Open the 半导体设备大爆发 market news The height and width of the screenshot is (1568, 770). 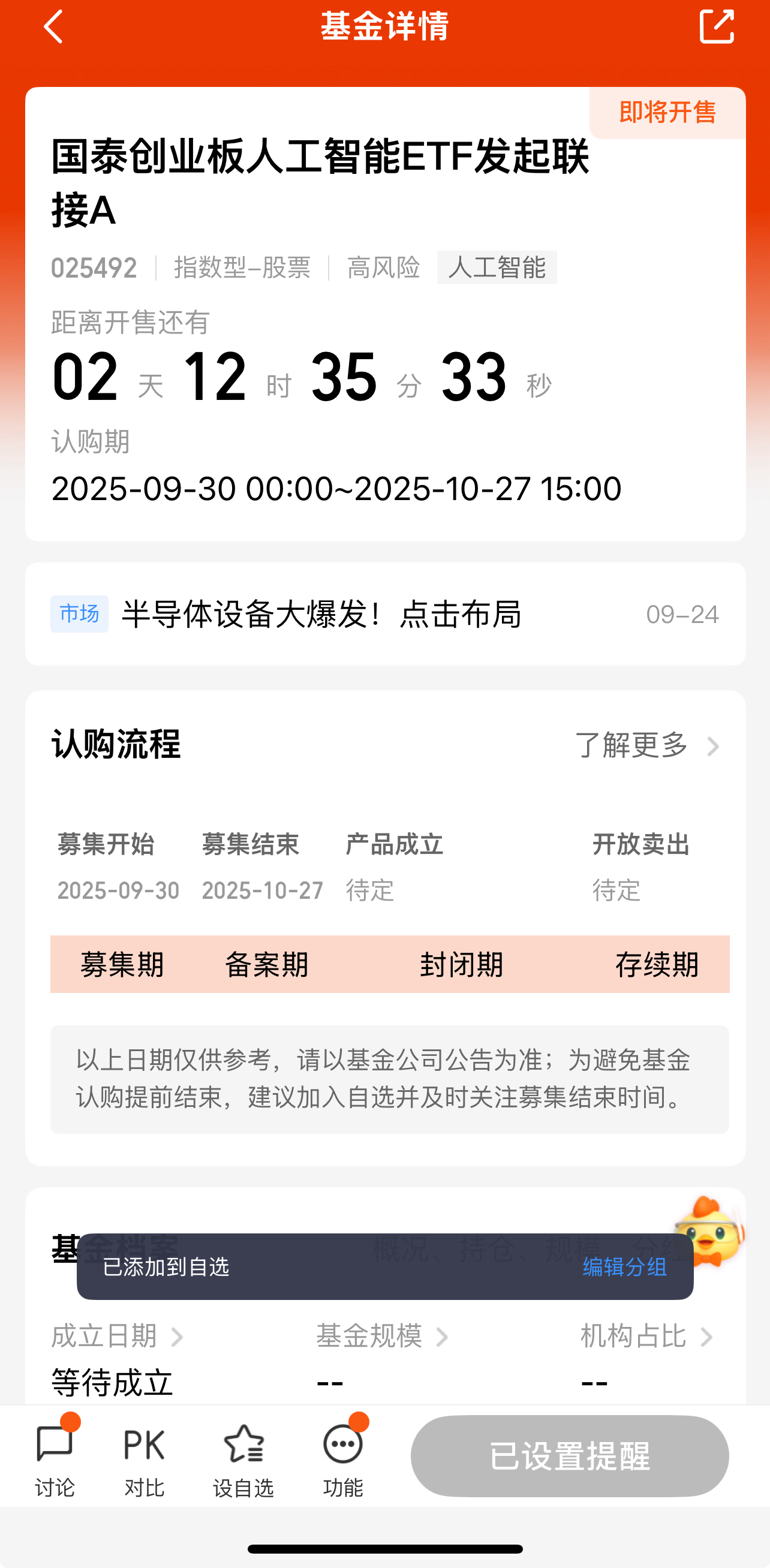point(321,614)
